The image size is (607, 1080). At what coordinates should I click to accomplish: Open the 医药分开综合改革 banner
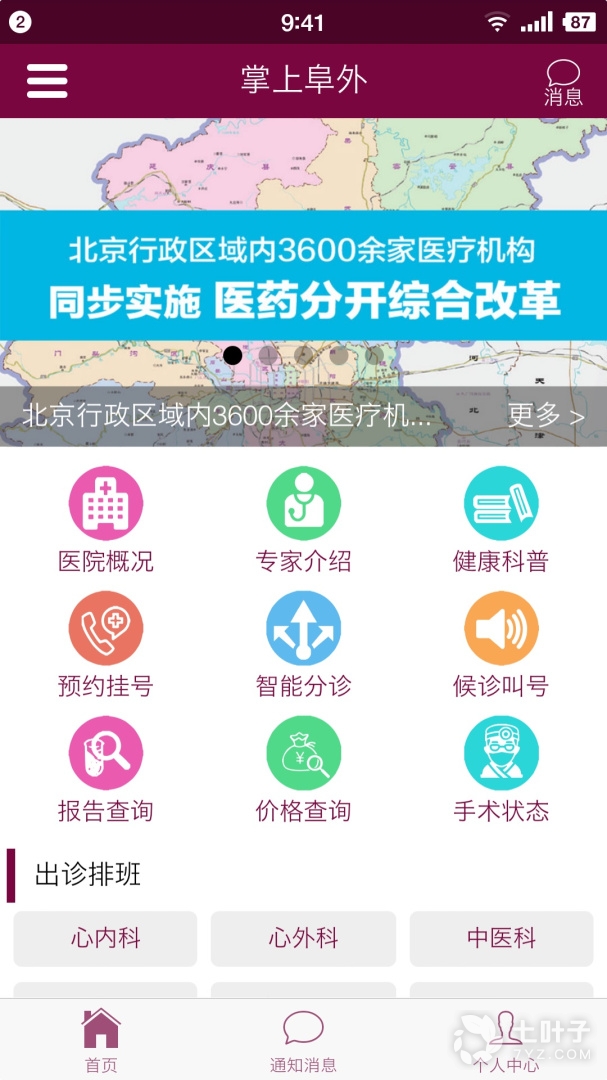tap(303, 276)
